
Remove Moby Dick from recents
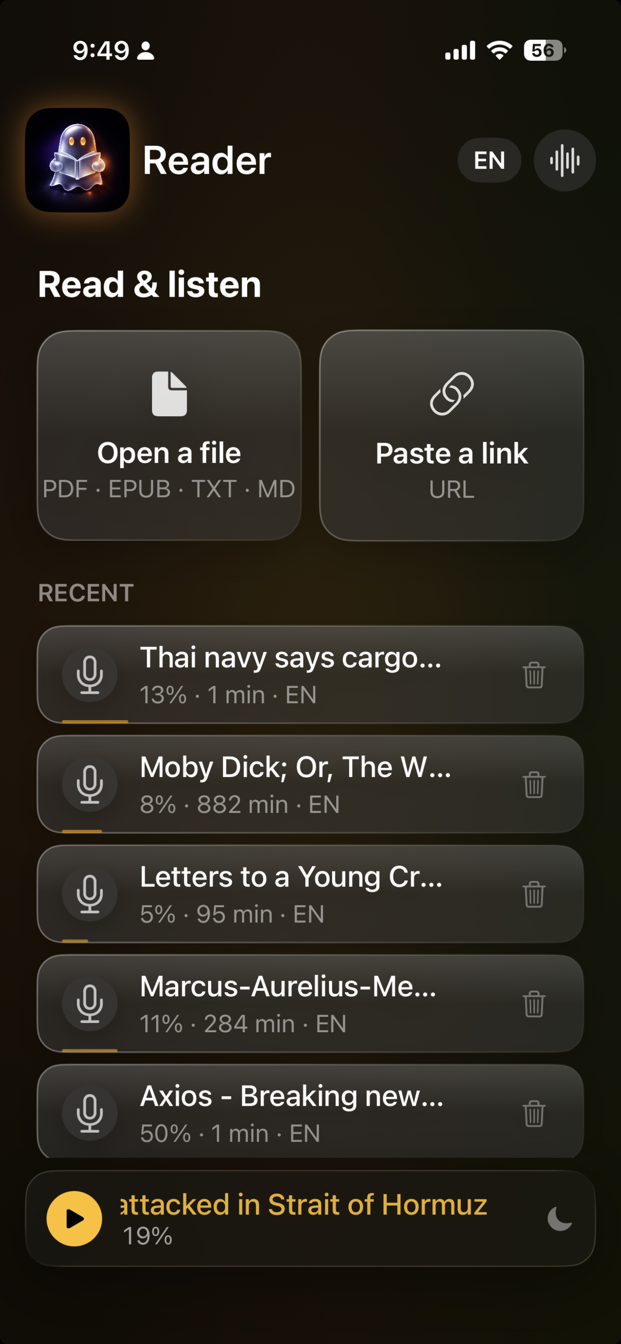534,784
